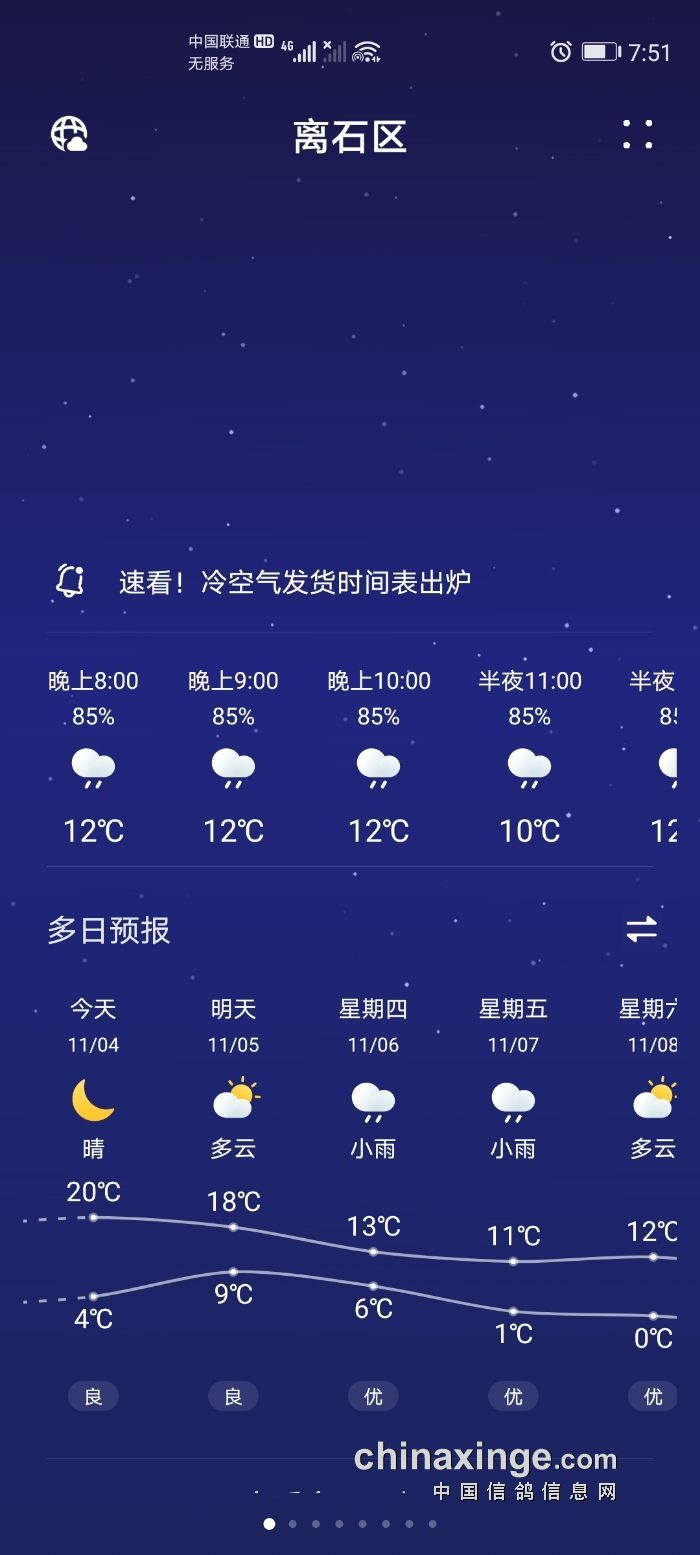Open tomorrow's 11/05 forecast details
The image size is (700, 1555).
233,1100
